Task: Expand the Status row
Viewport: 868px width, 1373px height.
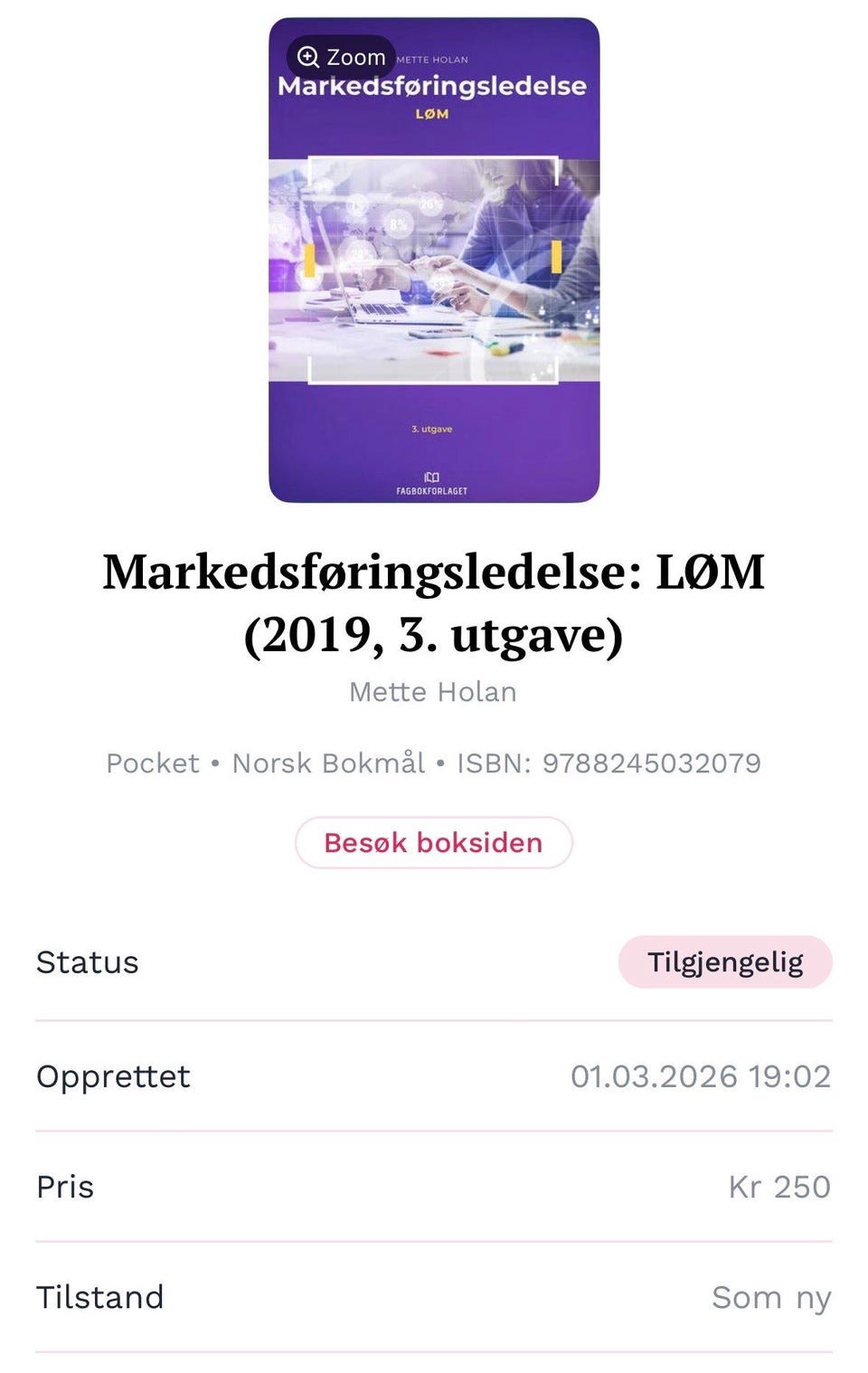Action: point(434,961)
